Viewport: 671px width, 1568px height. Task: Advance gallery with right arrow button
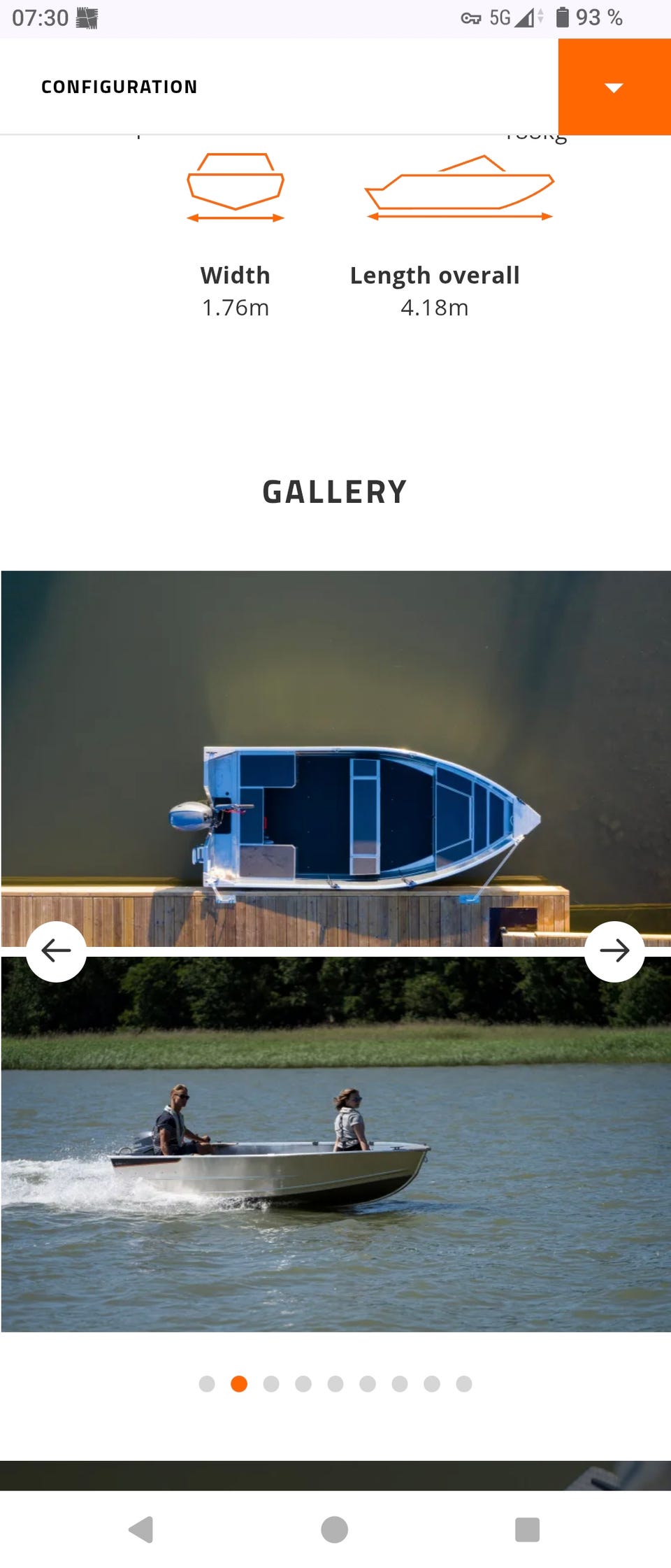pyautogui.click(x=614, y=950)
